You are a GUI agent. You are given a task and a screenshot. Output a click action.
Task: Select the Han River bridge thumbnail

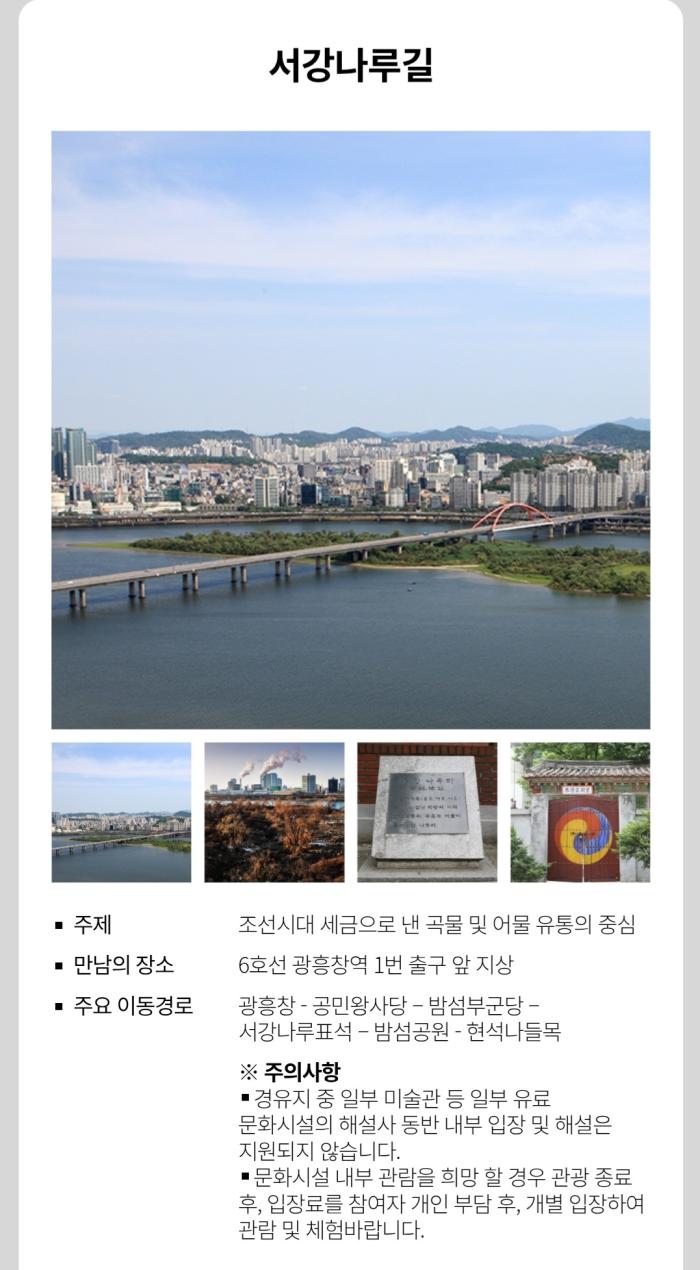point(121,812)
